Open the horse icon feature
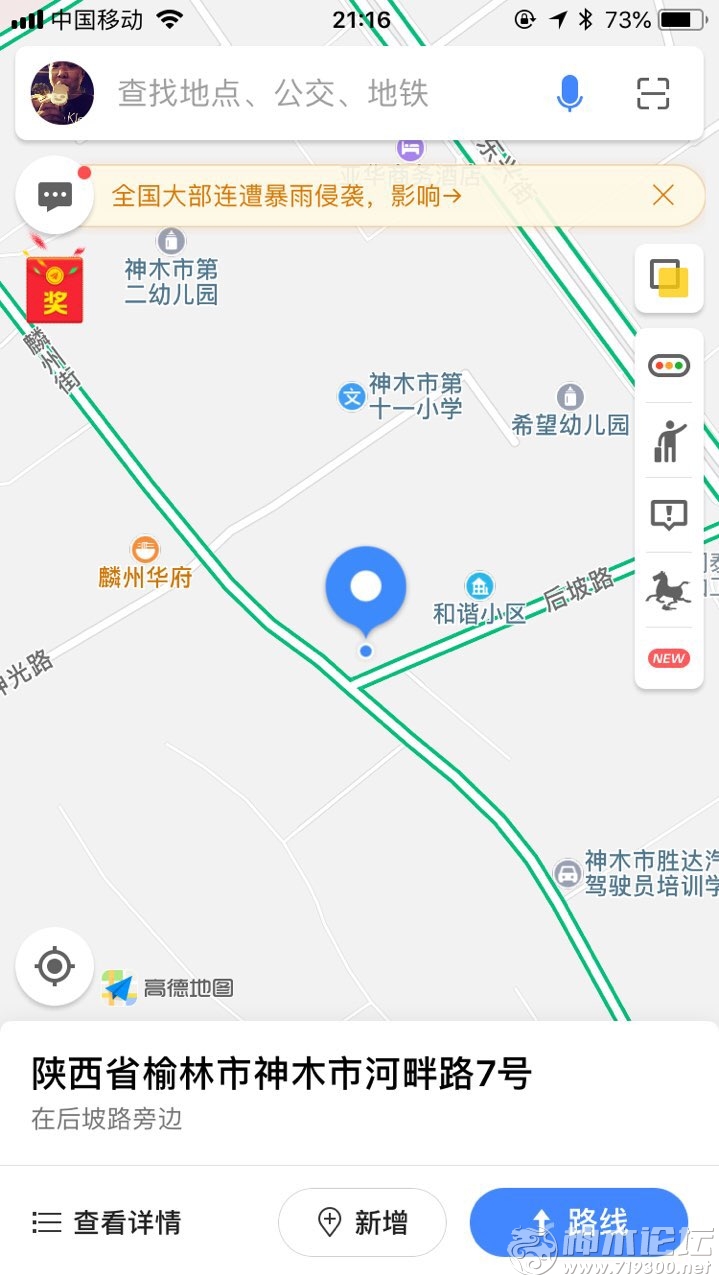The height and width of the screenshot is (1280, 719). [669, 590]
